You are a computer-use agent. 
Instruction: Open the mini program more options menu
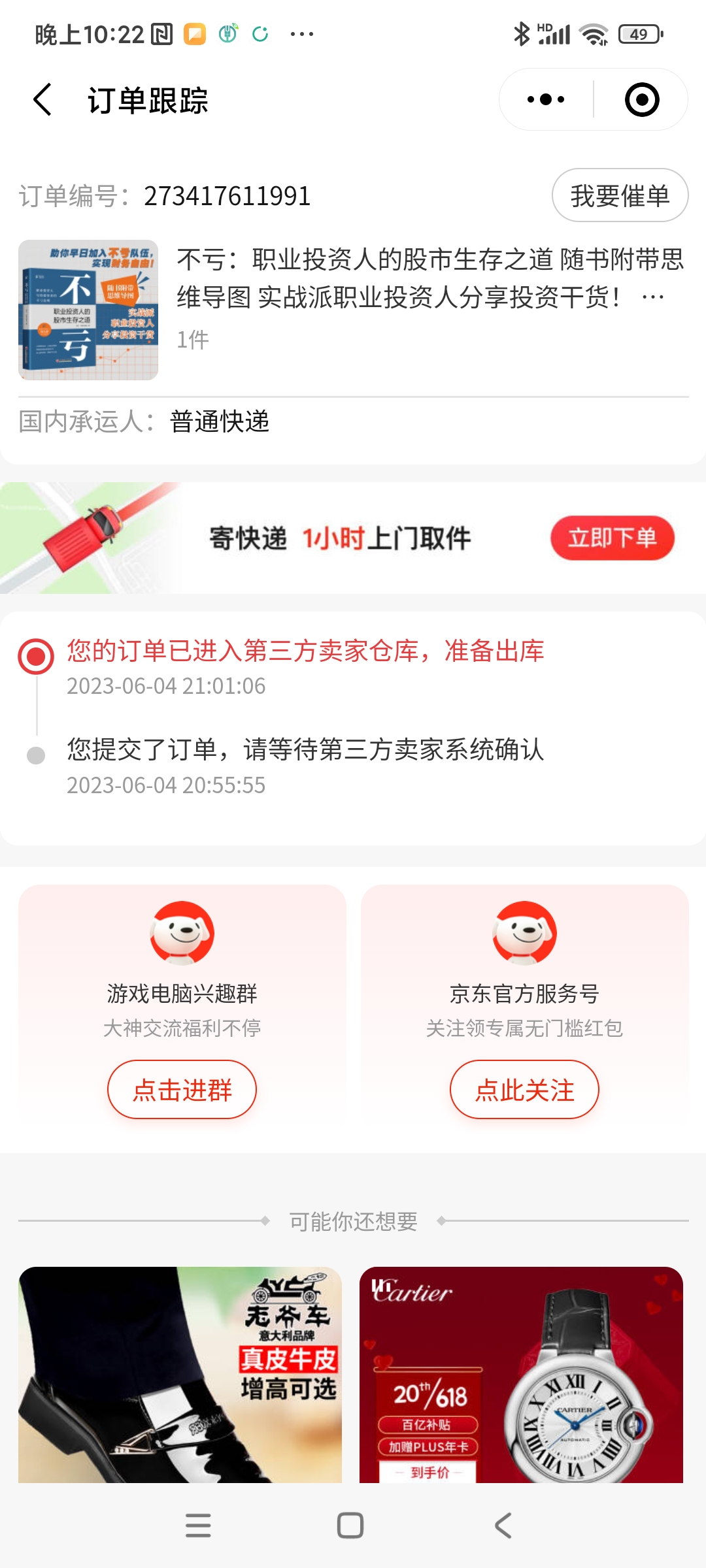click(x=546, y=100)
